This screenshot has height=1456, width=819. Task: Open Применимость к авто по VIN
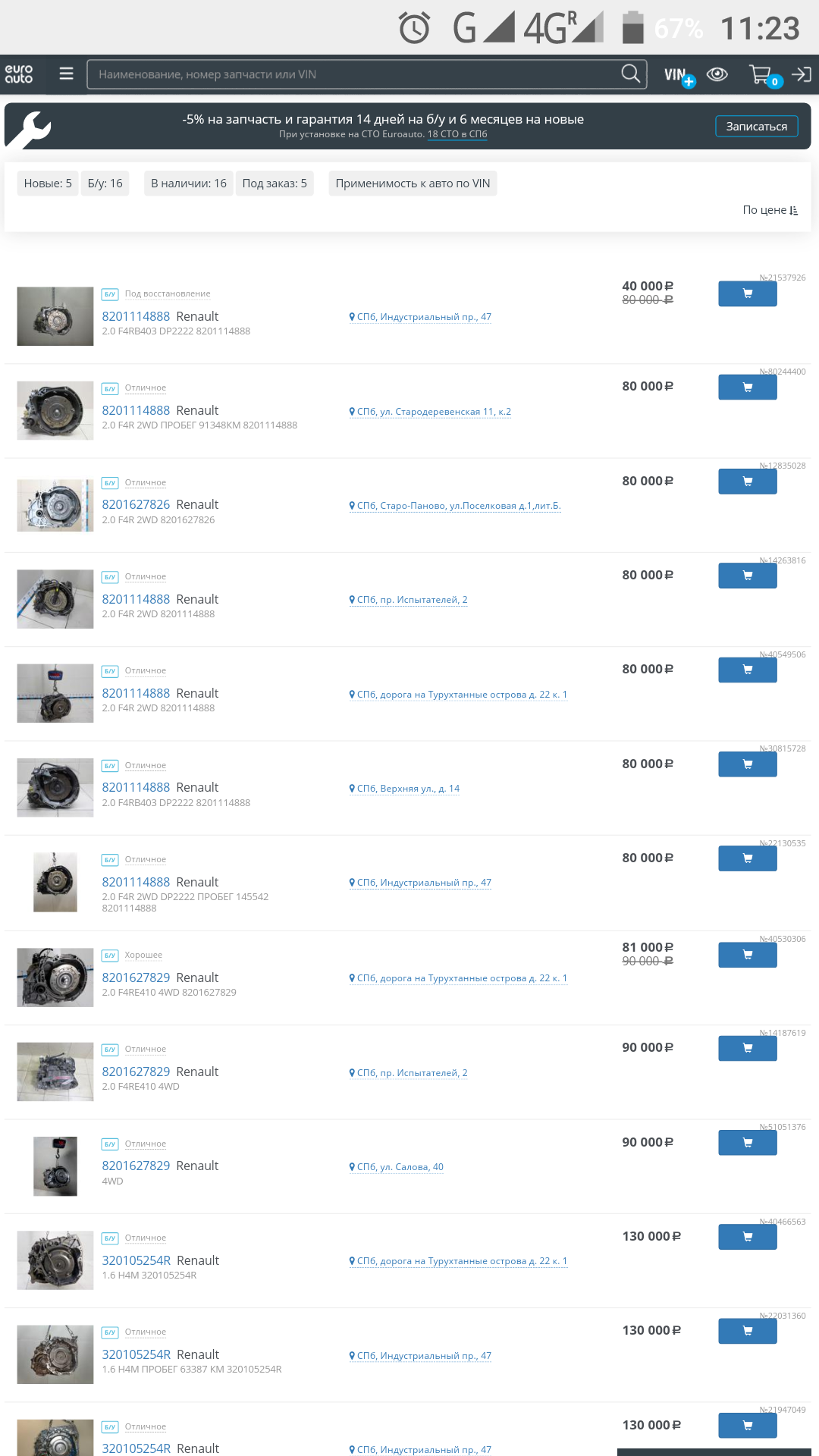click(413, 184)
